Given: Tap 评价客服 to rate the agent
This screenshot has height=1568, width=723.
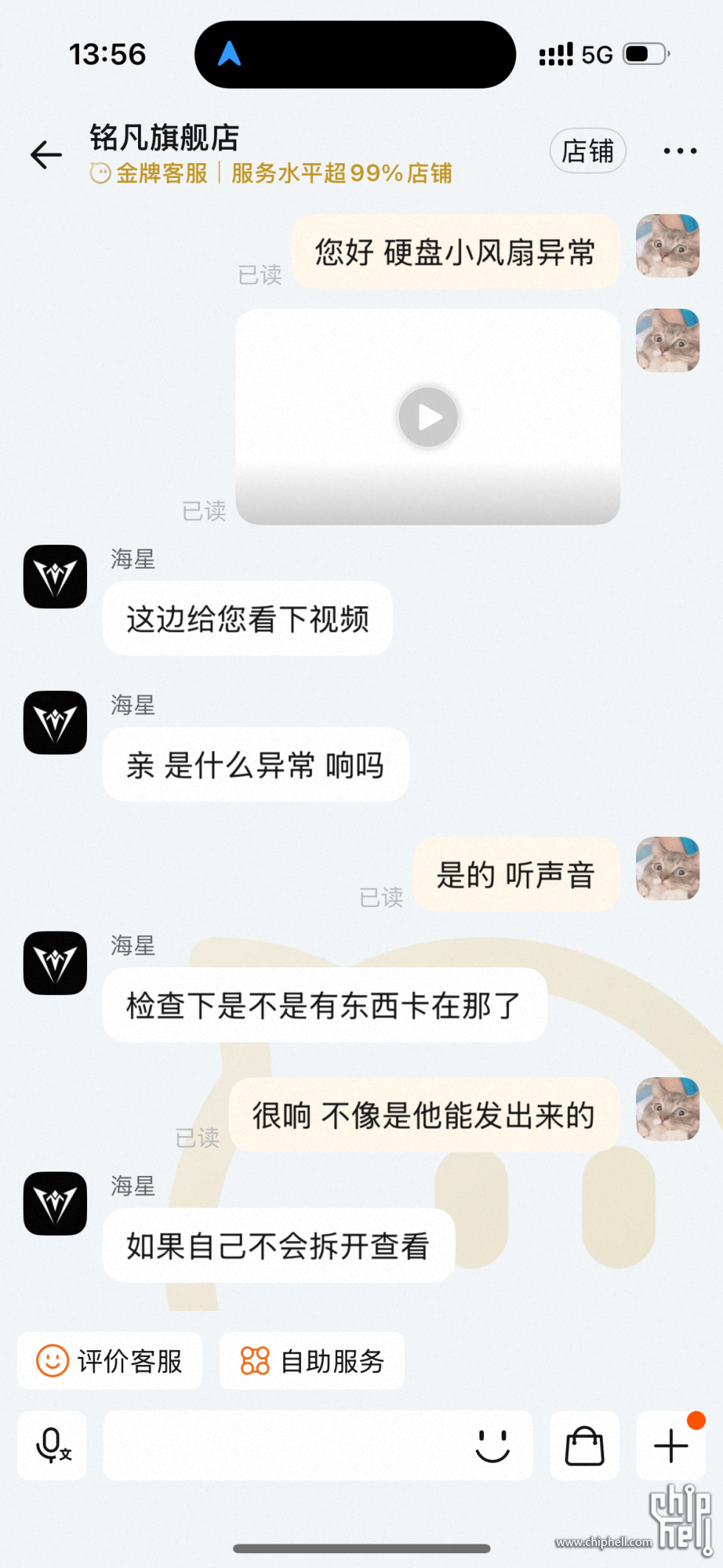Looking at the screenshot, I should (x=110, y=1361).
